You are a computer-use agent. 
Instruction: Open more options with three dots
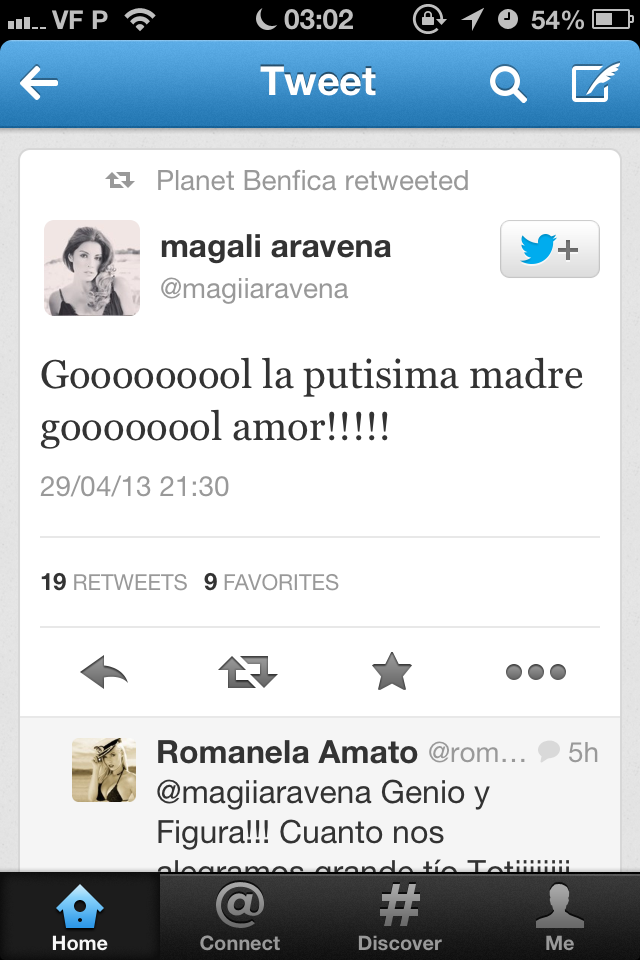coord(535,673)
